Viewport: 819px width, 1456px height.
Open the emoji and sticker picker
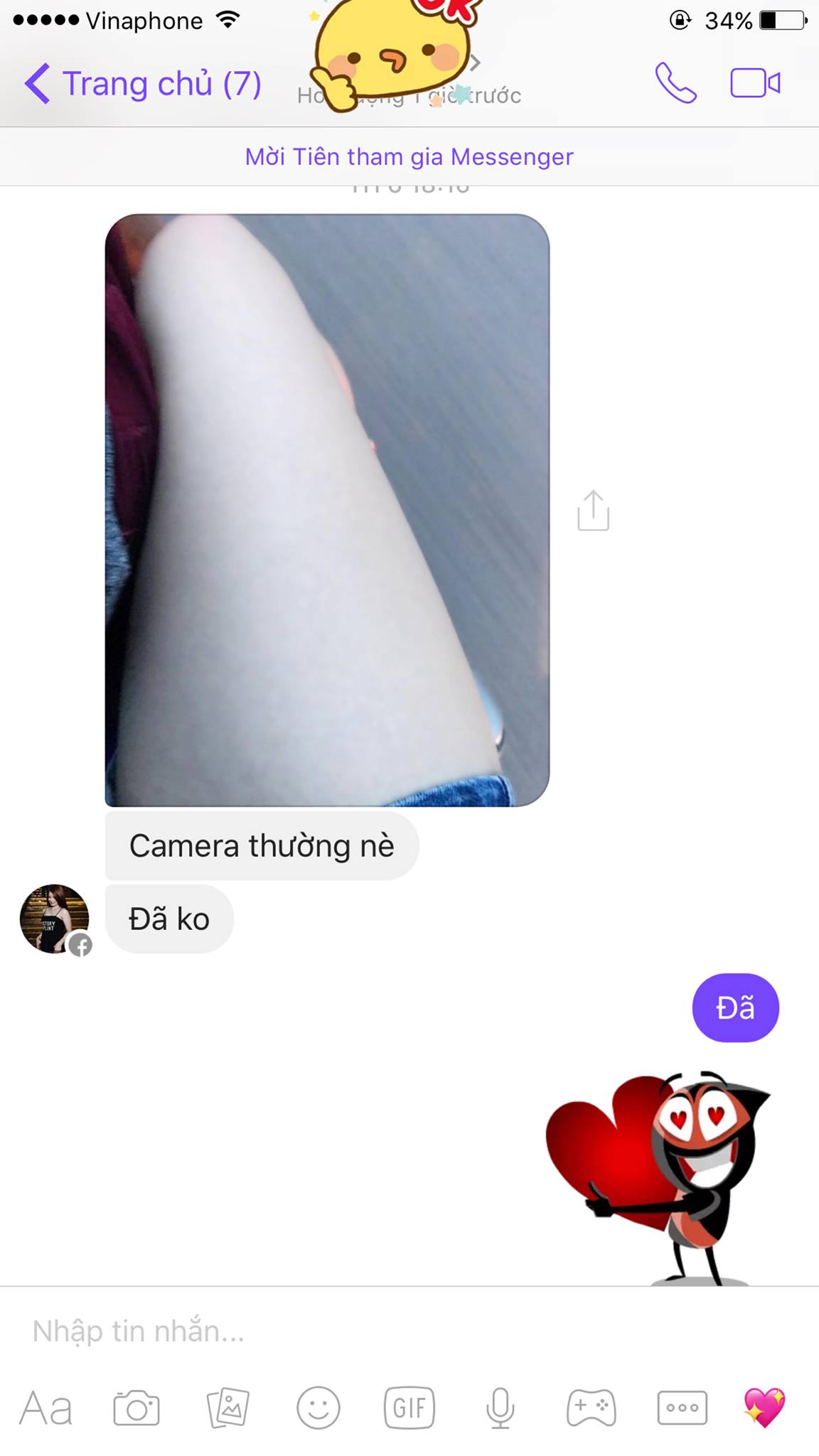click(318, 1408)
